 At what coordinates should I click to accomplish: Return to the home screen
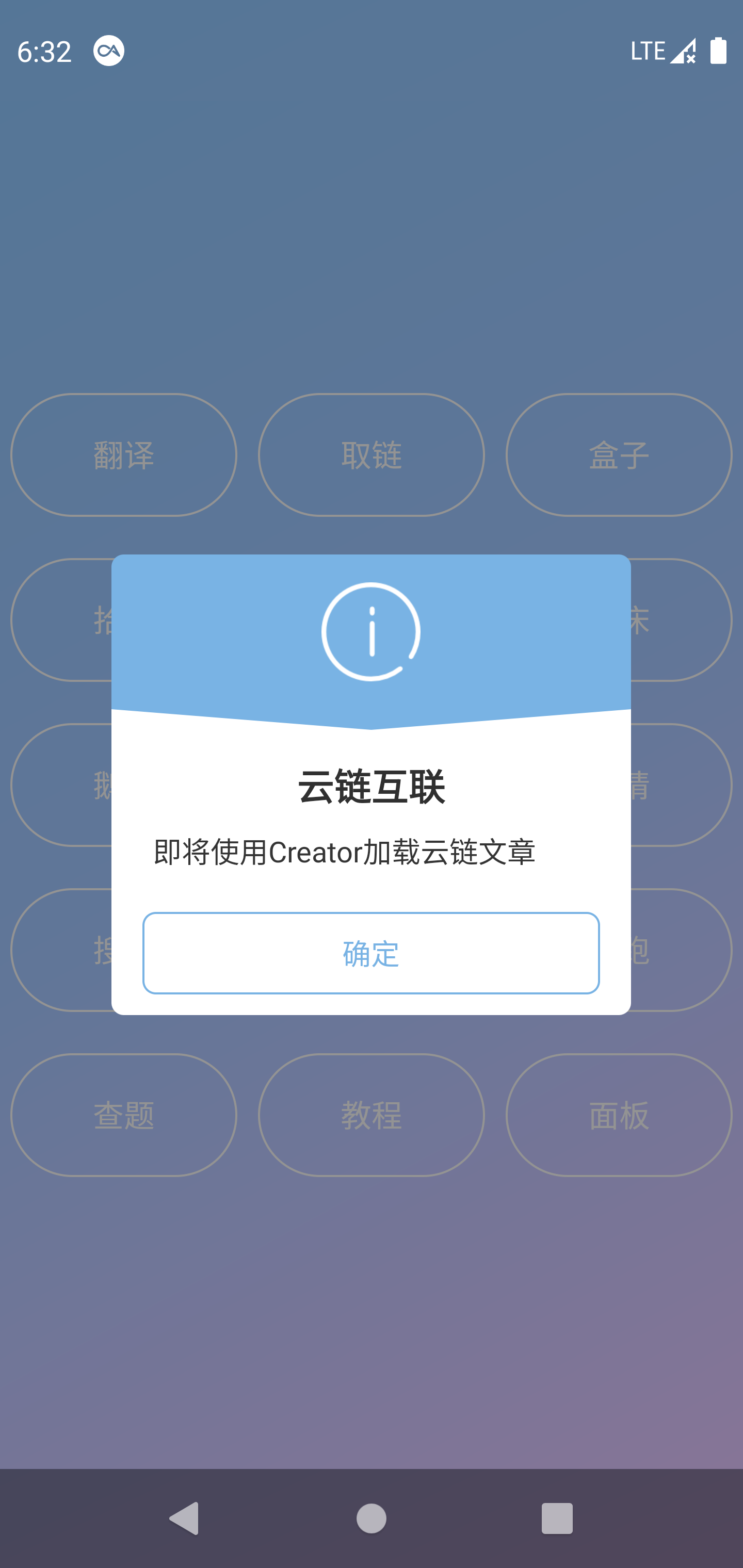pos(371,1518)
